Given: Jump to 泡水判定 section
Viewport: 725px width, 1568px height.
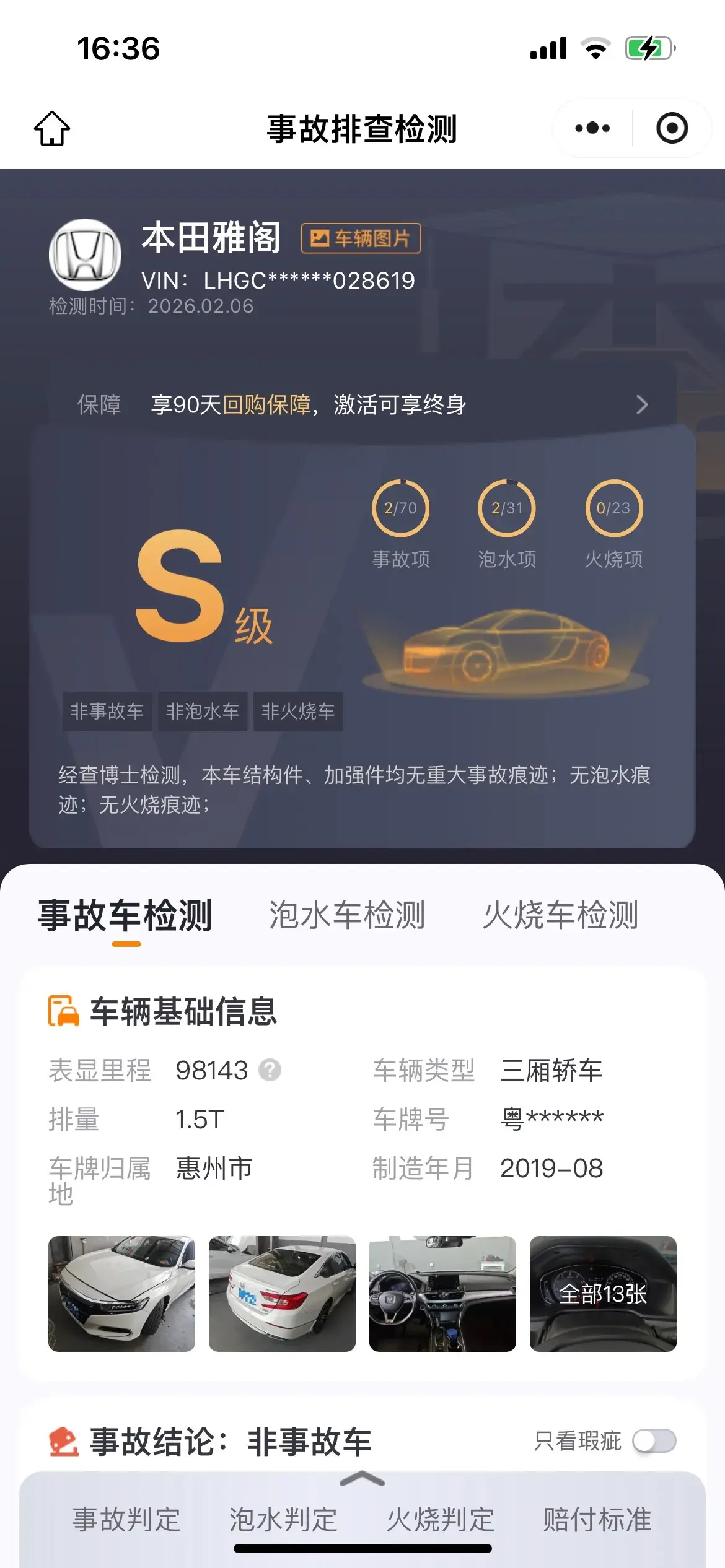Looking at the screenshot, I should click(283, 1520).
